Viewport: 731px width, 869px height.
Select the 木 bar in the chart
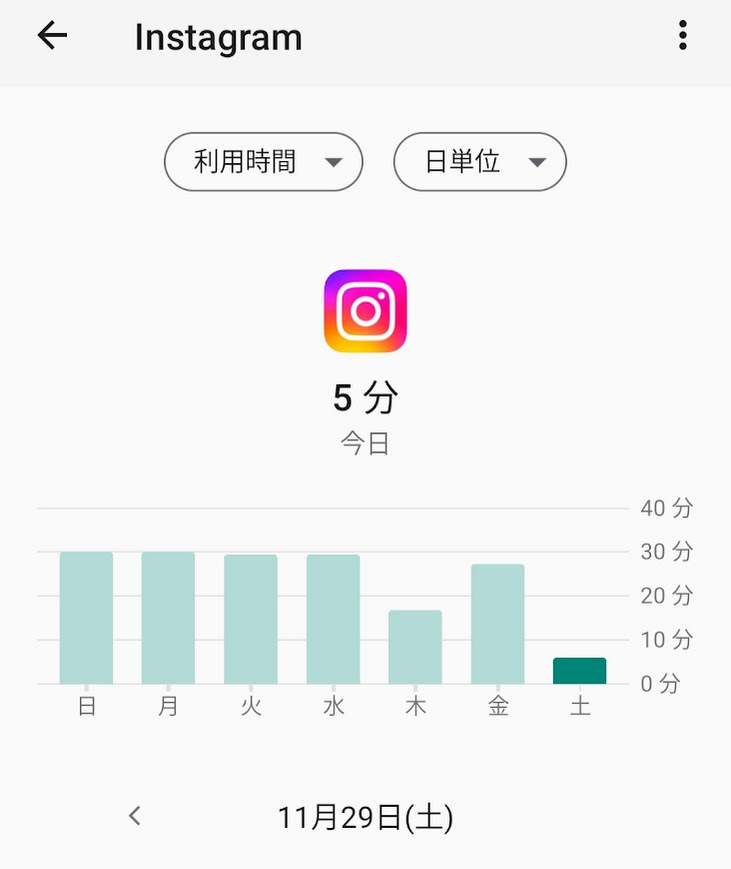pyautogui.click(x=415, y=647)
